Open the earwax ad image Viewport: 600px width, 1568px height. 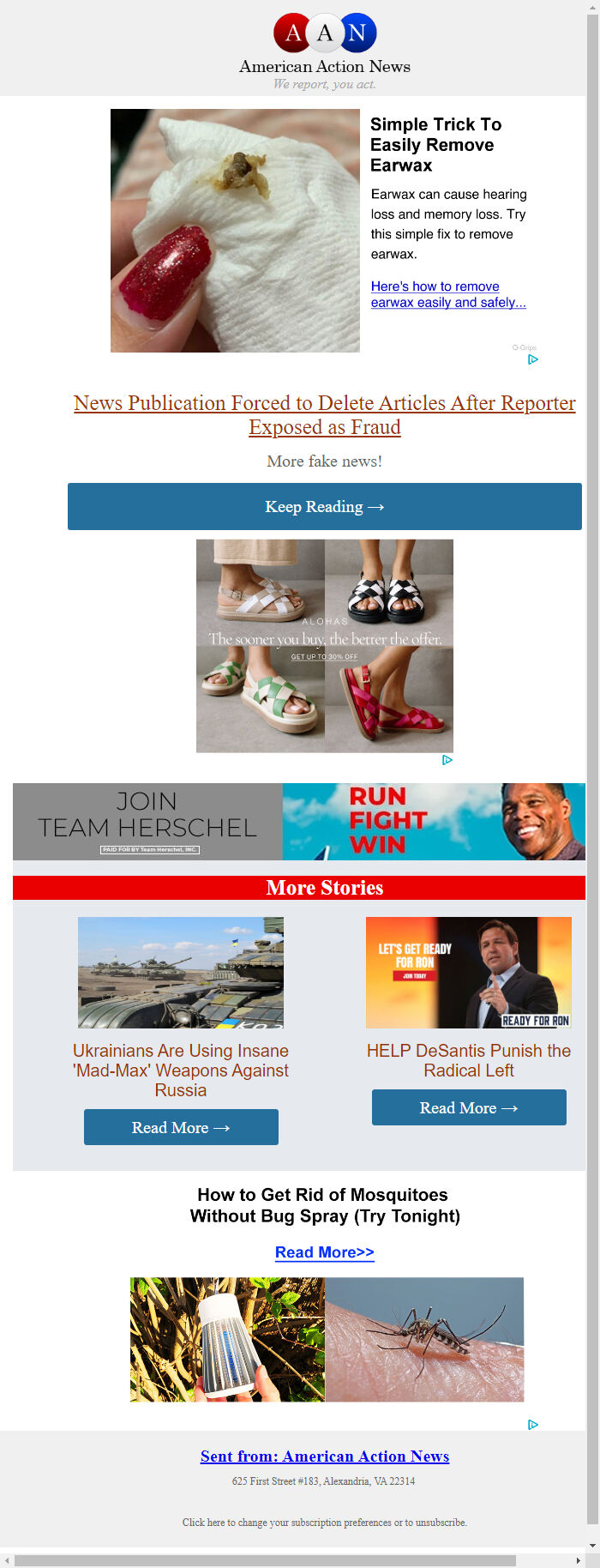[x=235, y=230]
